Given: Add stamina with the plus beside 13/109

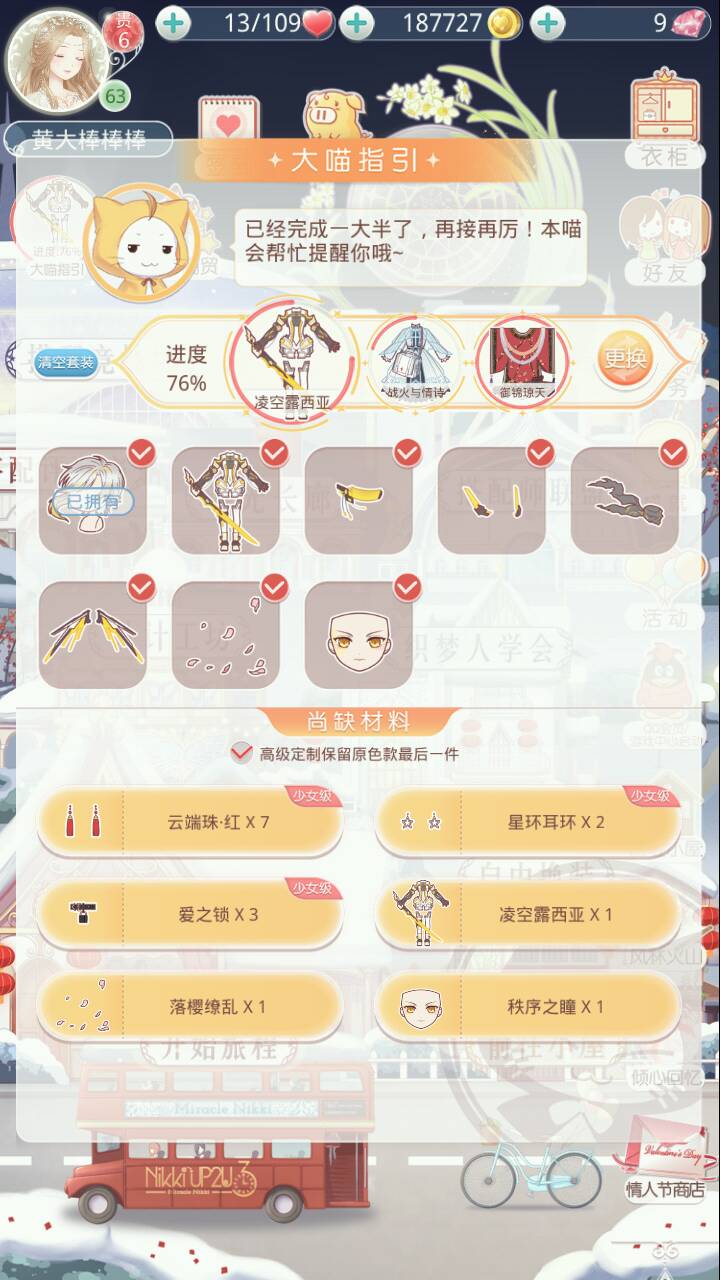Looking at the screenshot, I should [173, 24].
